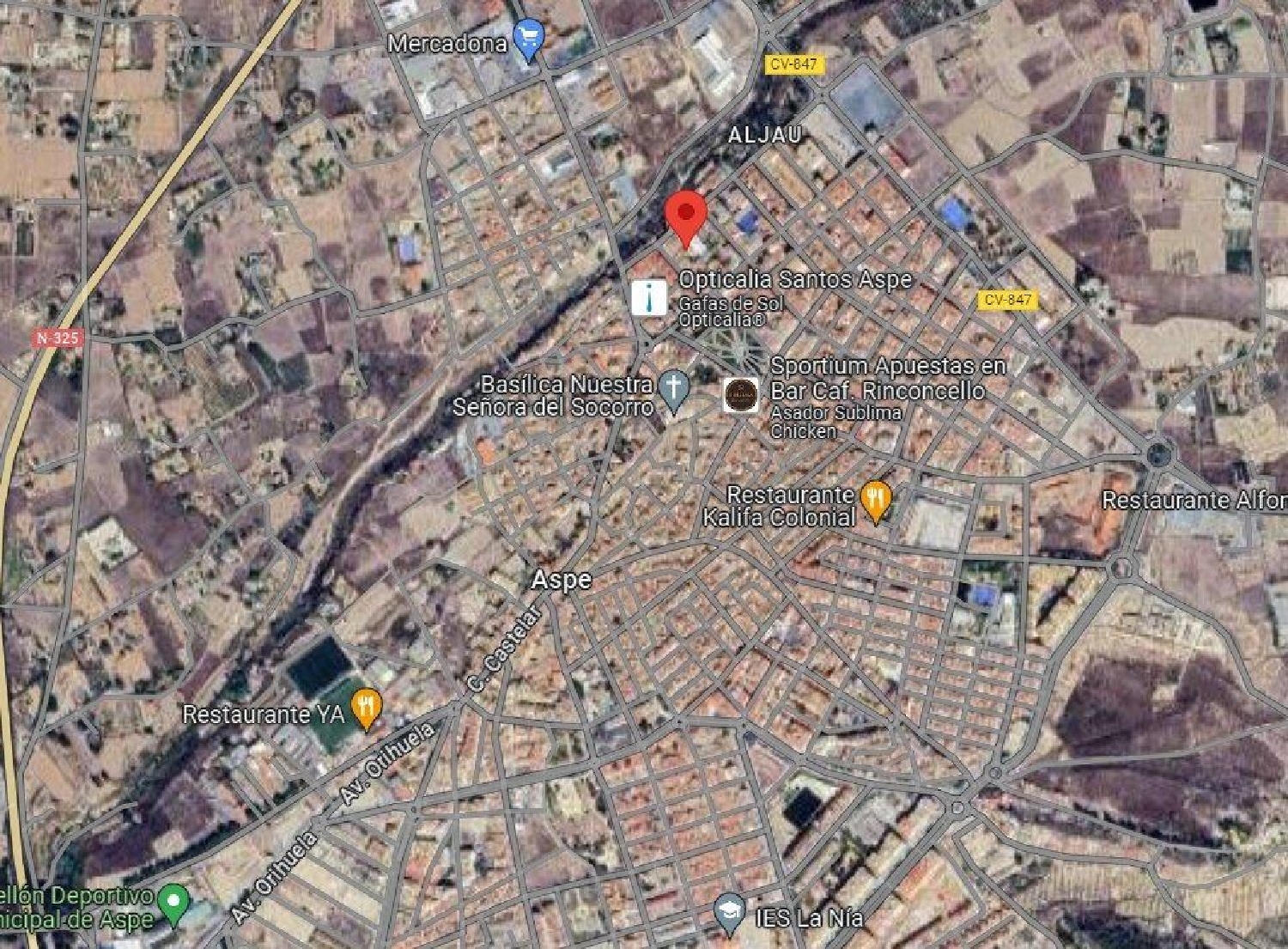Select Opticalia Santos Aspe marker

point(650,296)
